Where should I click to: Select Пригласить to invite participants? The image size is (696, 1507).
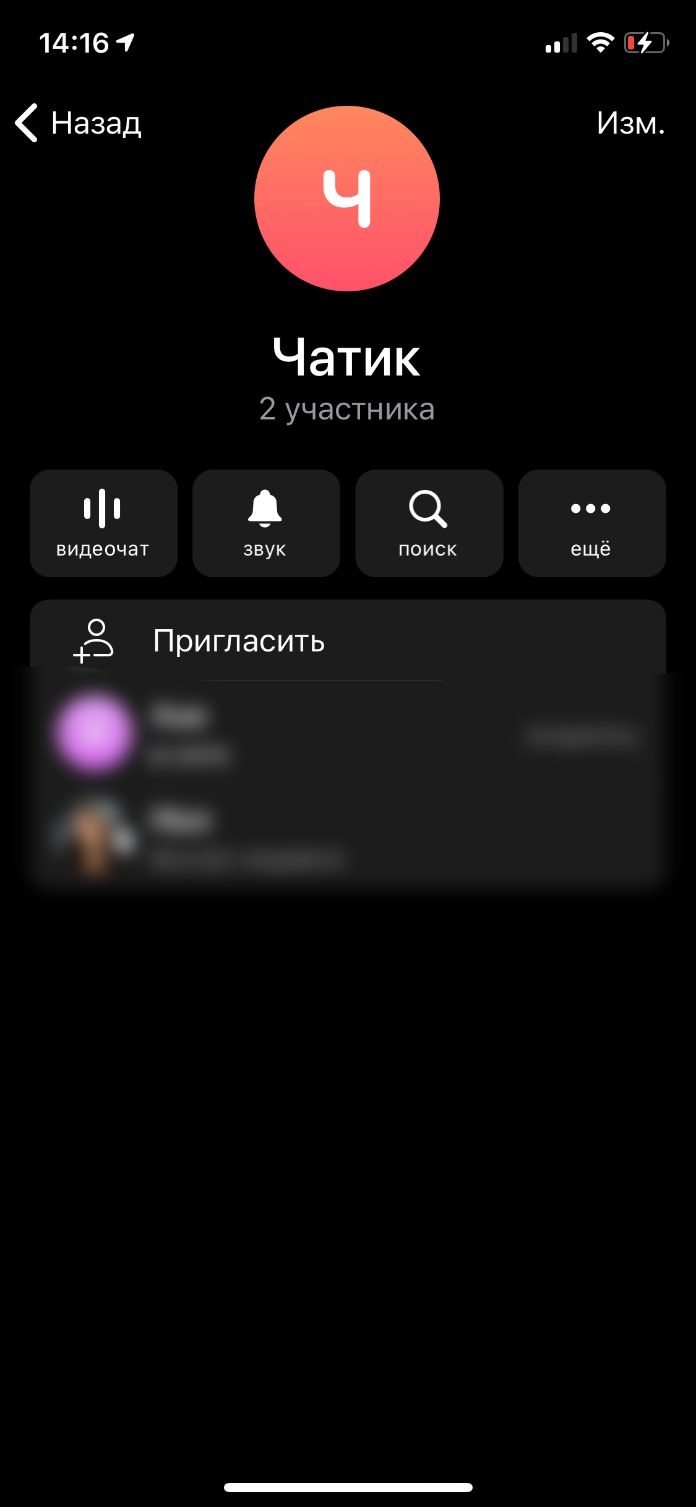pyautogui.click(x=348, y=640)
